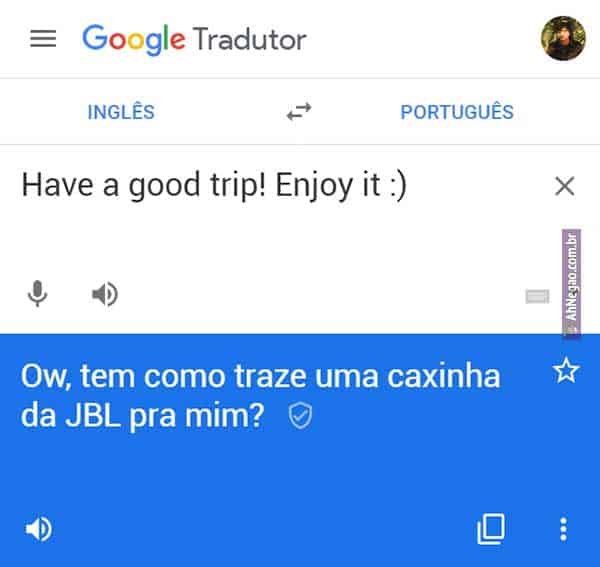Change source language Inglês
This screenshot has width=600, height=567.
click(121, 112)
